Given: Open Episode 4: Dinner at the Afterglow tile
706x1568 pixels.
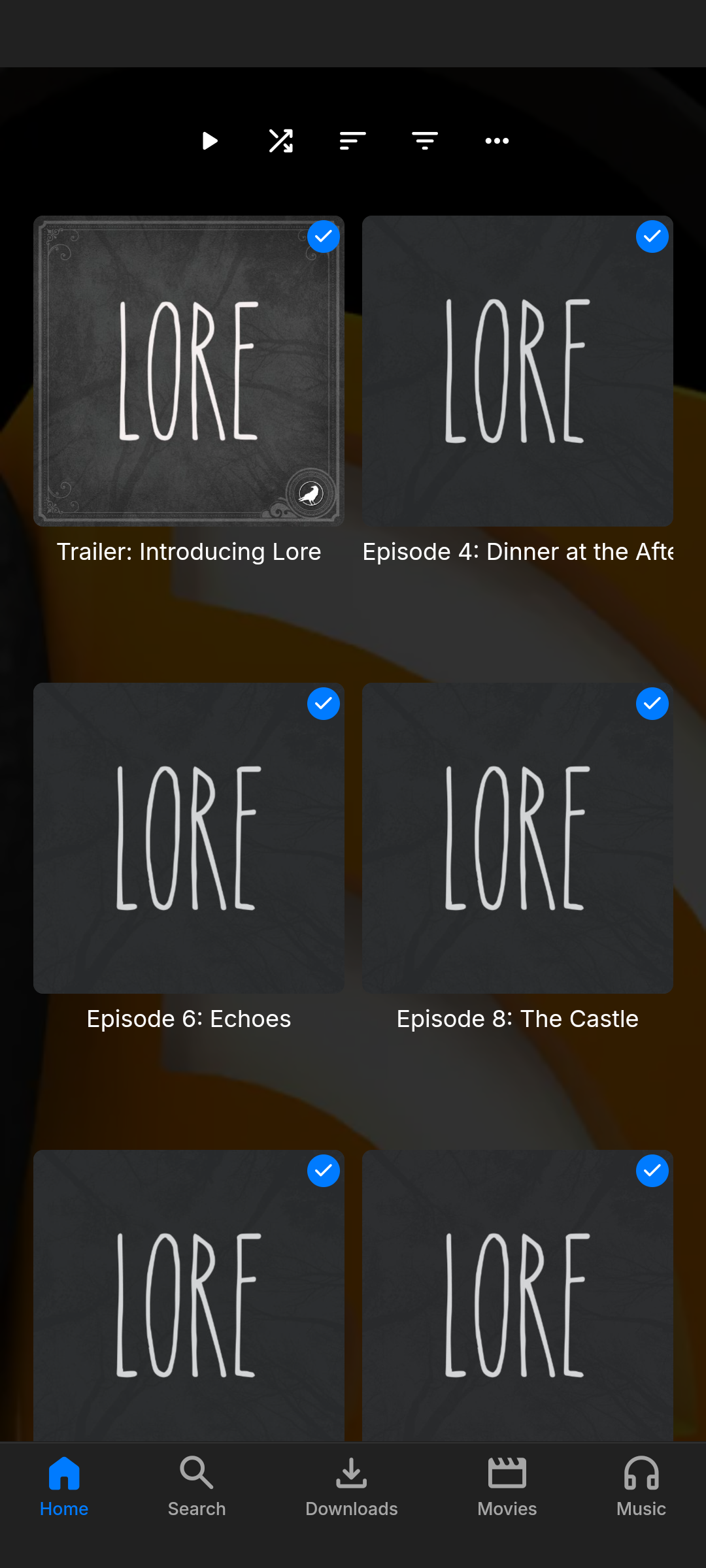Looking at the screenshot, I should point(517,371).
